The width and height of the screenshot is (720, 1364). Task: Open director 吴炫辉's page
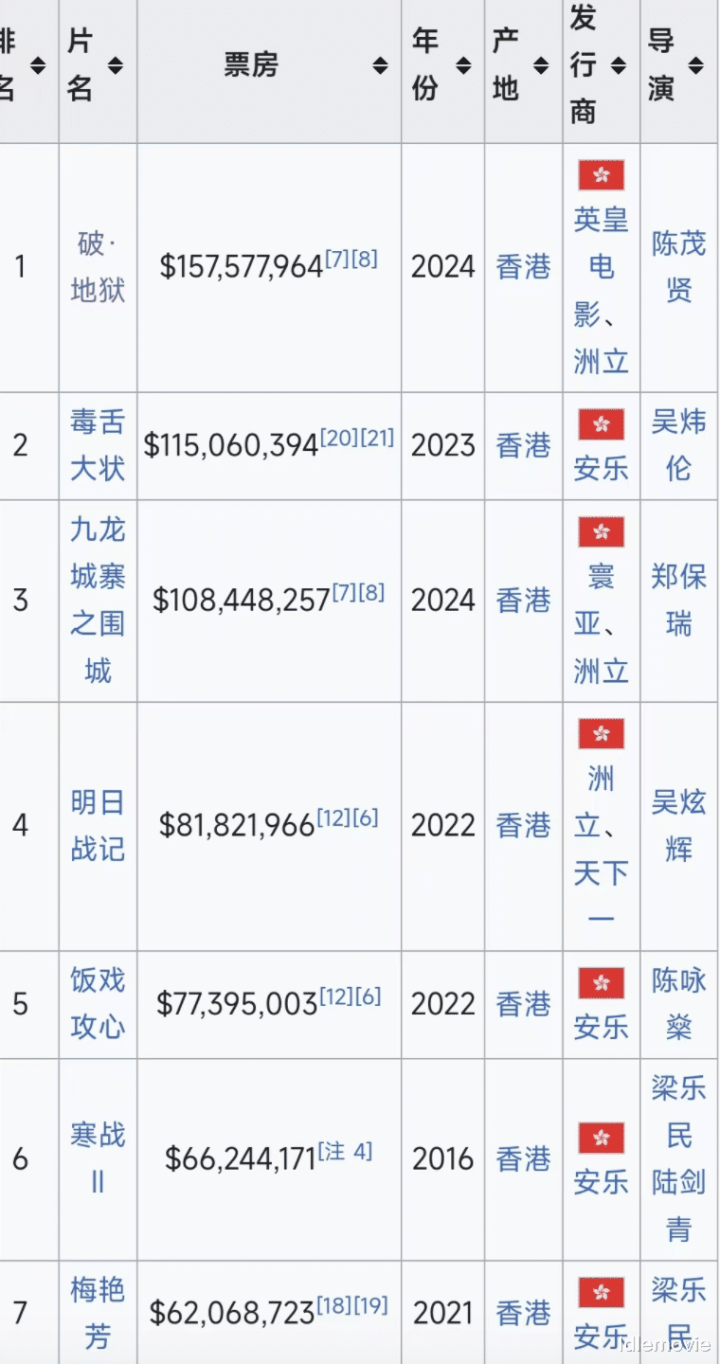(x=678, y=825)
